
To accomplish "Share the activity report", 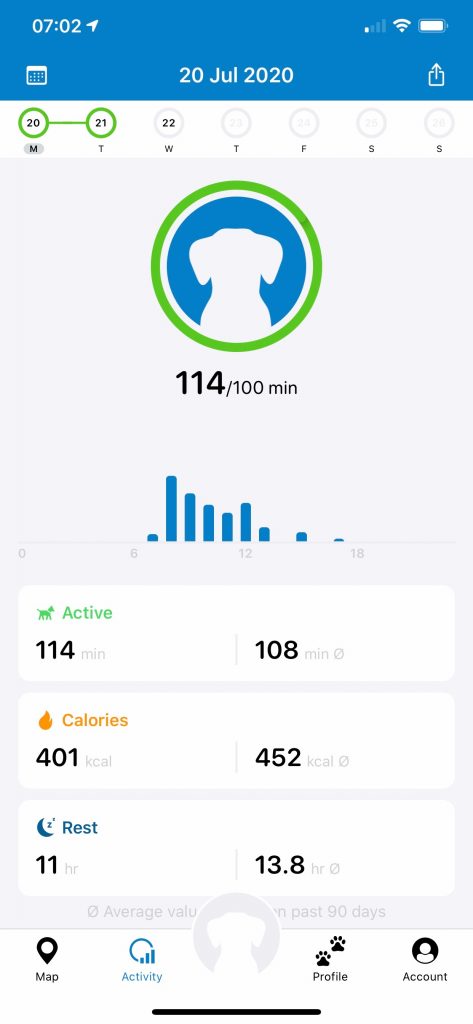I will pos(436,74).
